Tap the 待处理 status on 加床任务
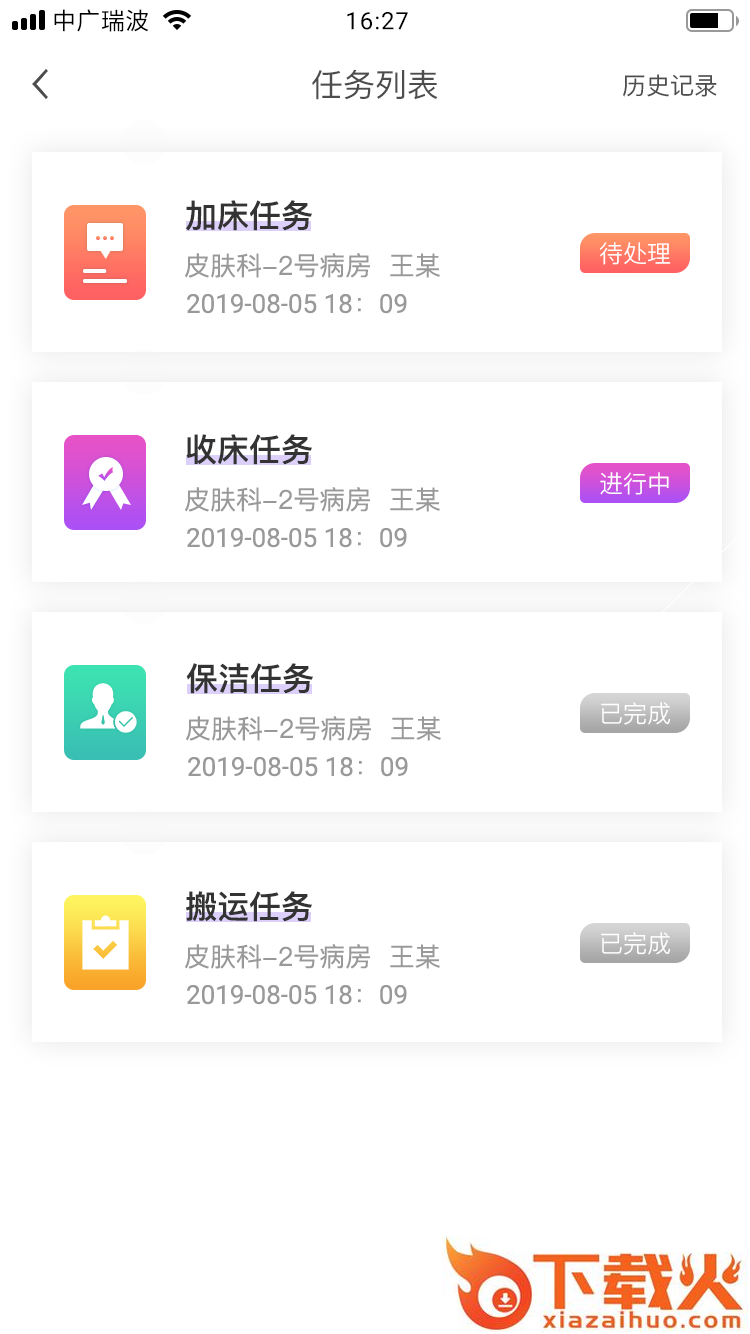This screenshot has height=1334, width=750. [634, 253]
